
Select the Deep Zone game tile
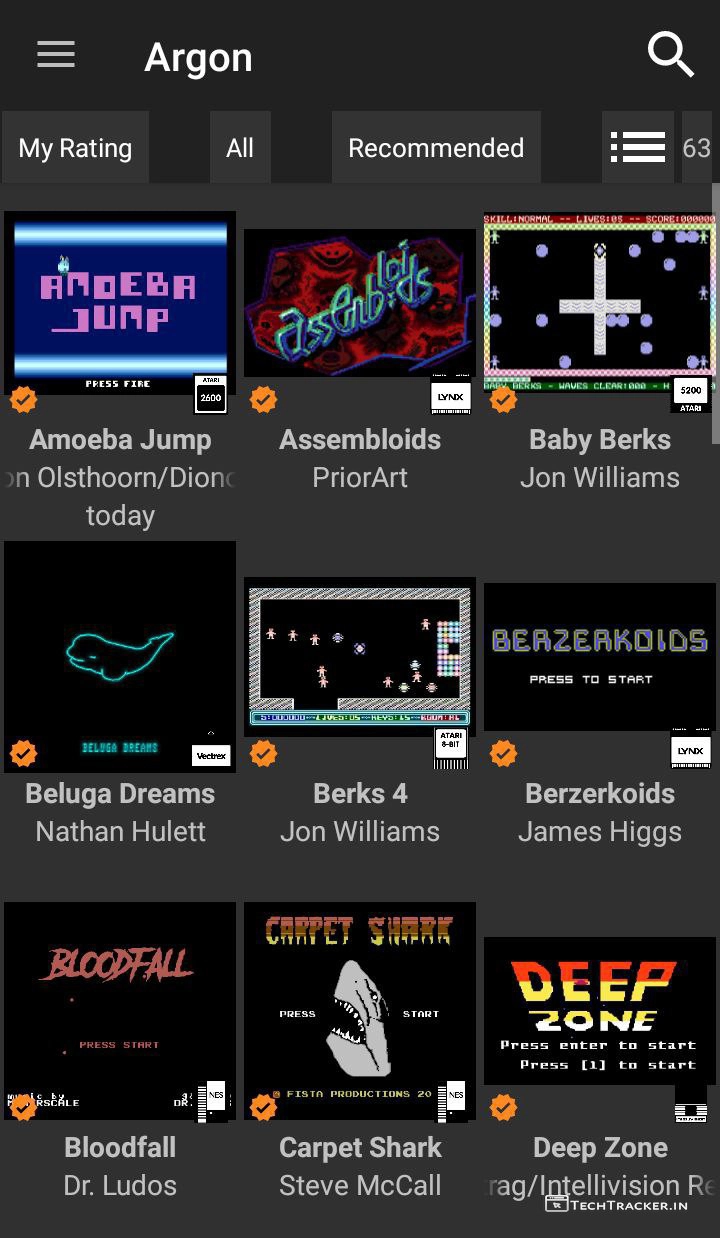click(x=600, y=1011)
